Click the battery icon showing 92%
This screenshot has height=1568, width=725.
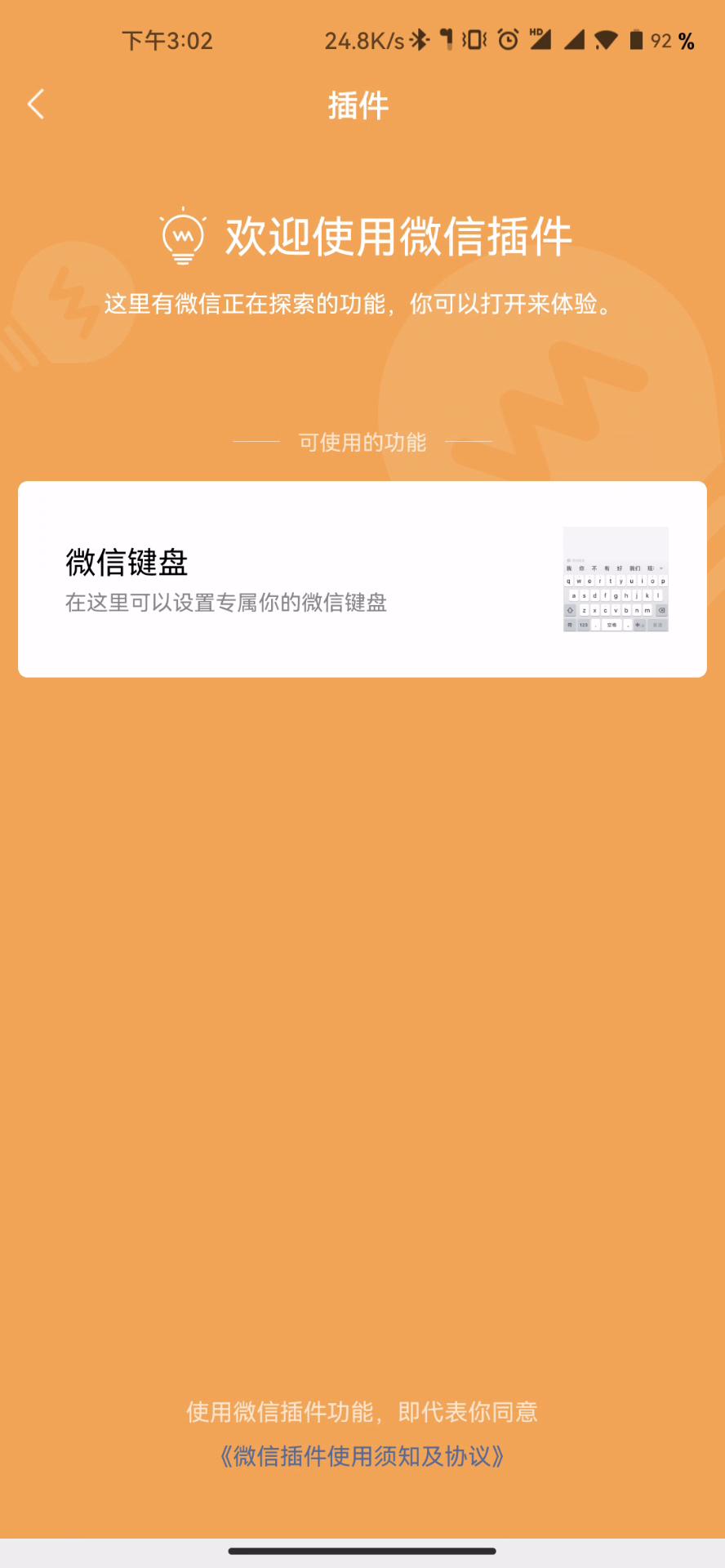(638, 39)
